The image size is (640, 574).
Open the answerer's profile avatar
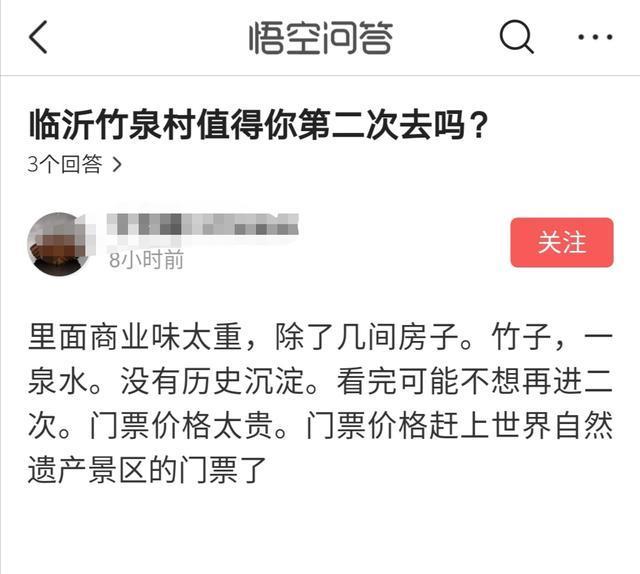pyautogui.click(x=59, y=243)
